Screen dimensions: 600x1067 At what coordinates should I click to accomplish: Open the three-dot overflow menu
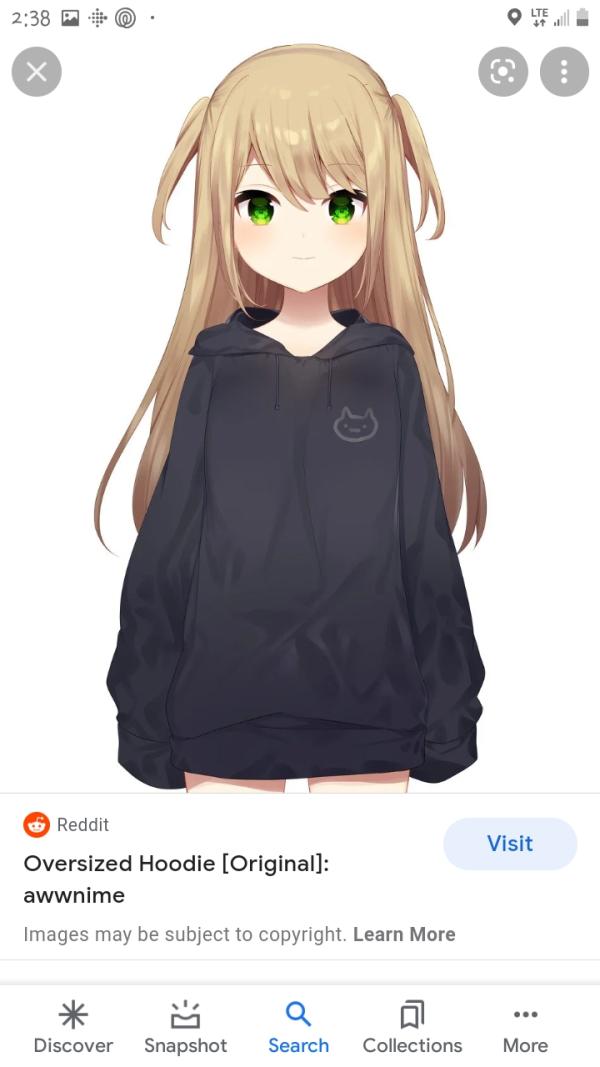[x=564, y=71]
